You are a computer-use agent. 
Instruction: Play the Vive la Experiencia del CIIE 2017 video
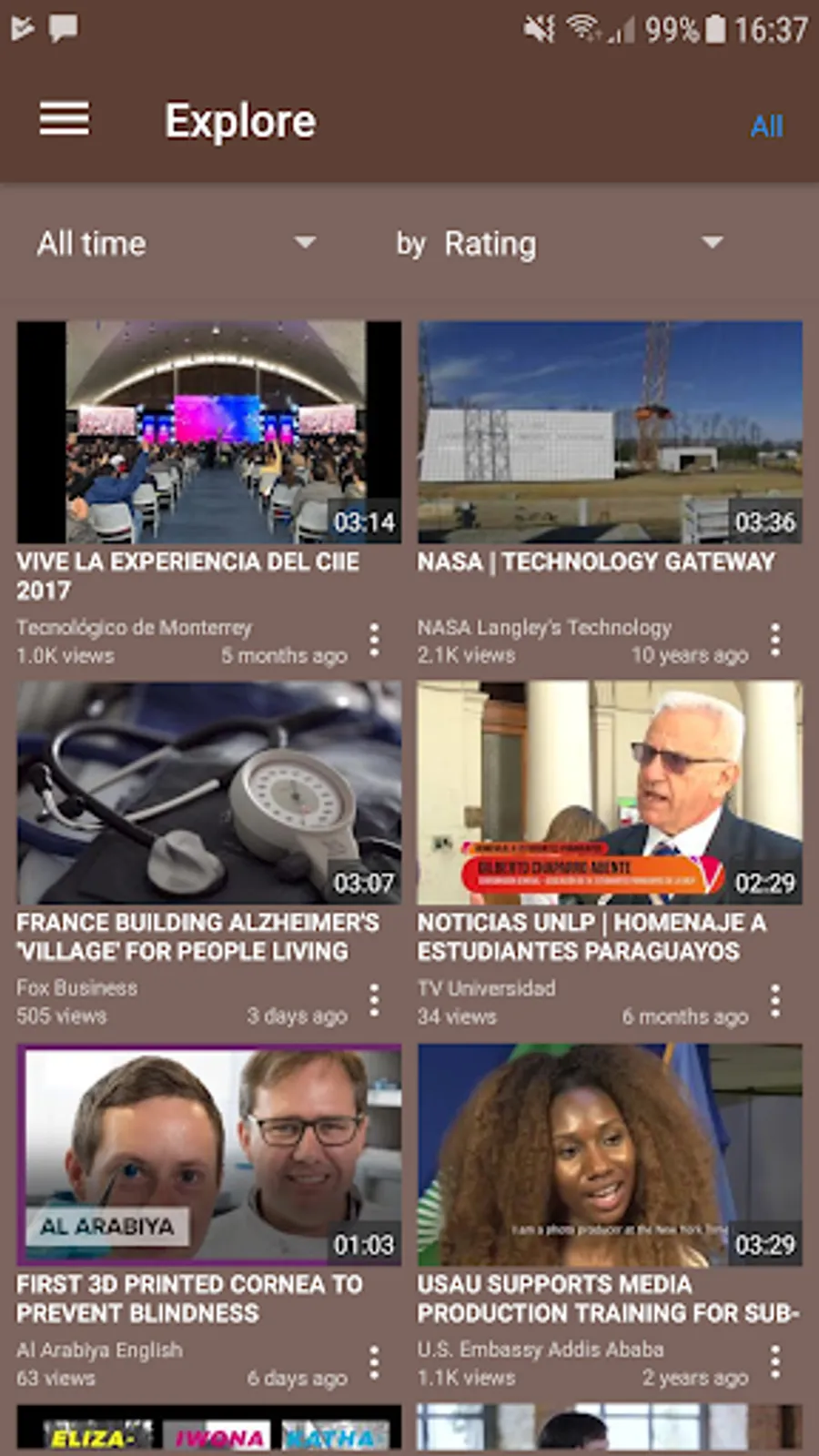pyautogui.click(x=209, y=432)
